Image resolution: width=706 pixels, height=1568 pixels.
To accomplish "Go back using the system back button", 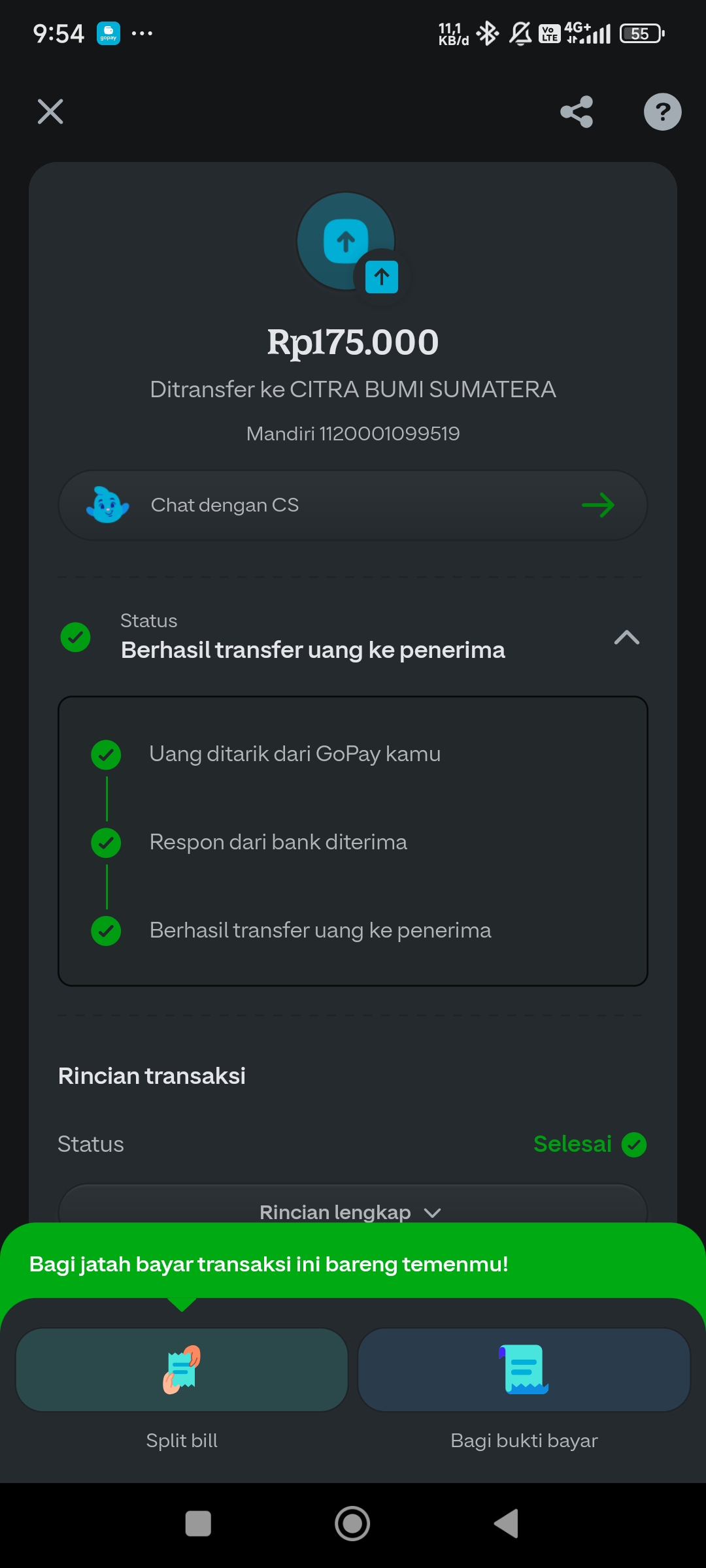I will click(x=507, y=1524).
